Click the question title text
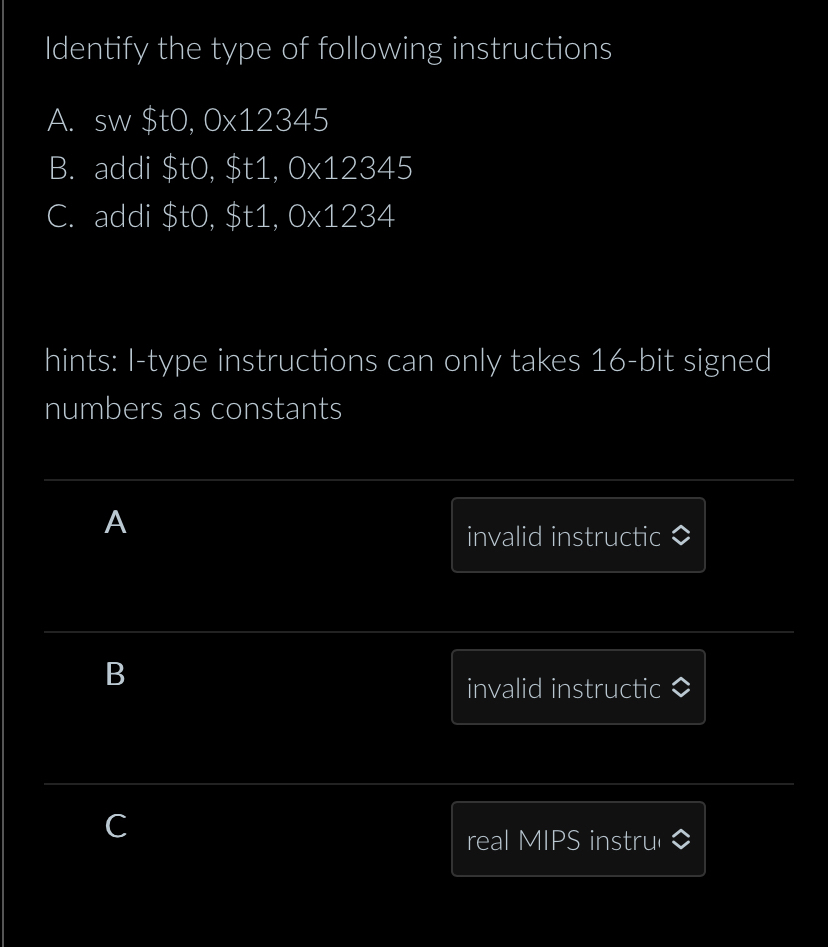Screen dimensions: 828x947 click(x=328, y=48)
